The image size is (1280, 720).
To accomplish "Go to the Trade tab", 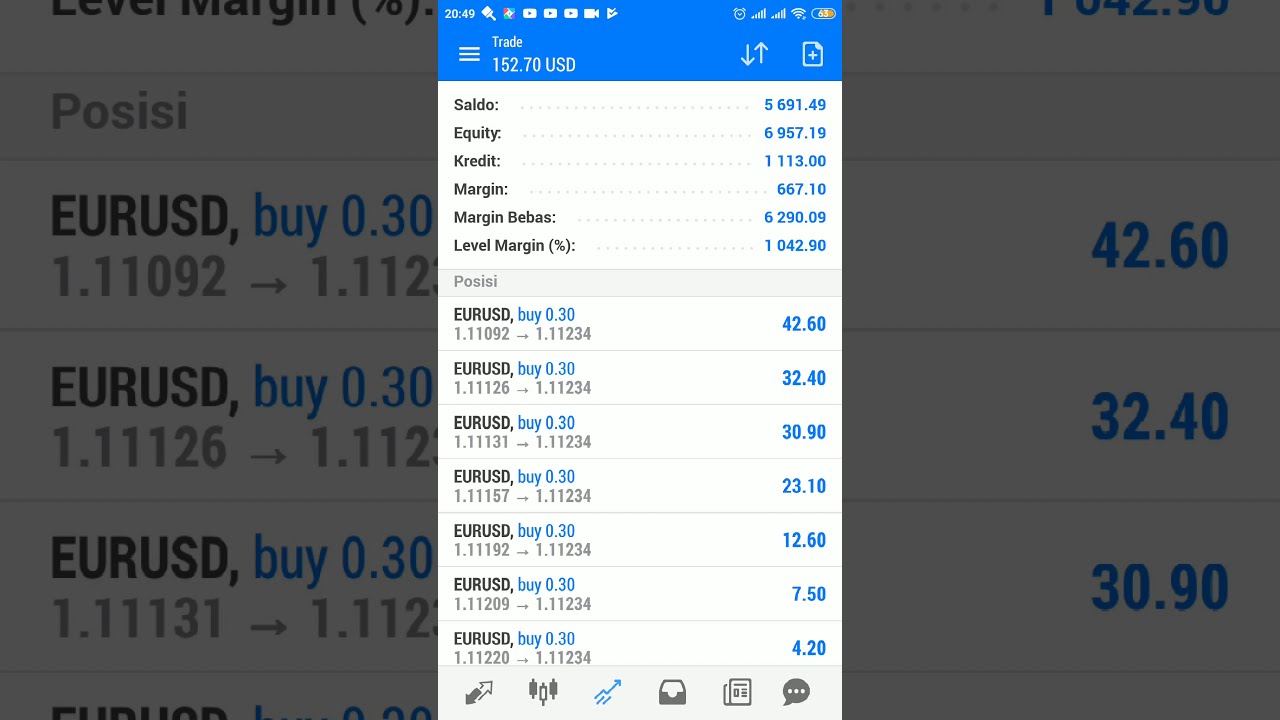I will pyautogui.click(x=607, y=692).
